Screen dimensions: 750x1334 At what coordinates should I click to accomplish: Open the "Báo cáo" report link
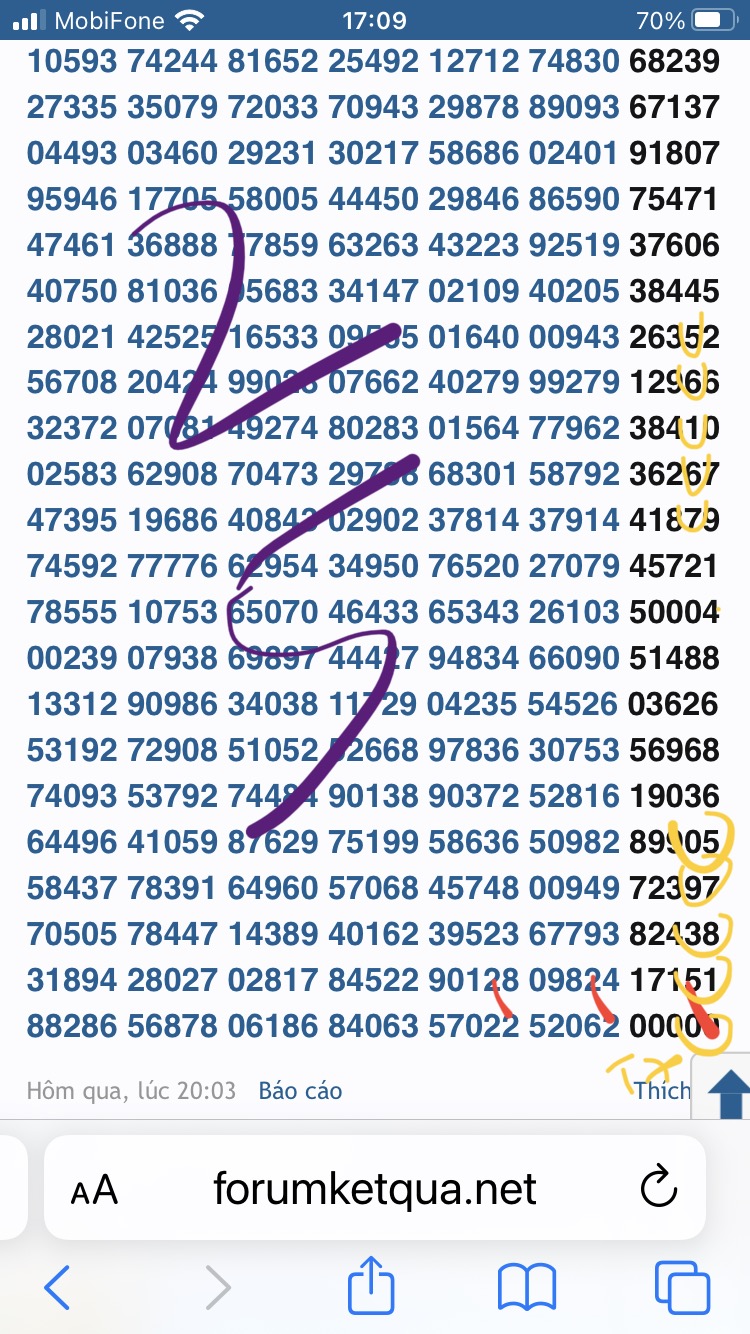point(299,1090)
